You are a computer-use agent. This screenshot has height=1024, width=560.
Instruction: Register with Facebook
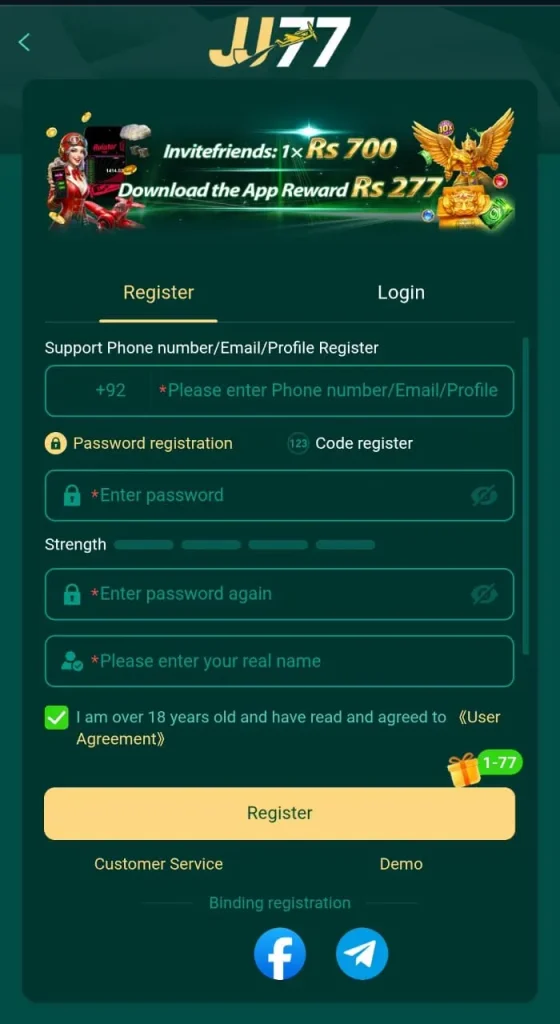[280, 954]
